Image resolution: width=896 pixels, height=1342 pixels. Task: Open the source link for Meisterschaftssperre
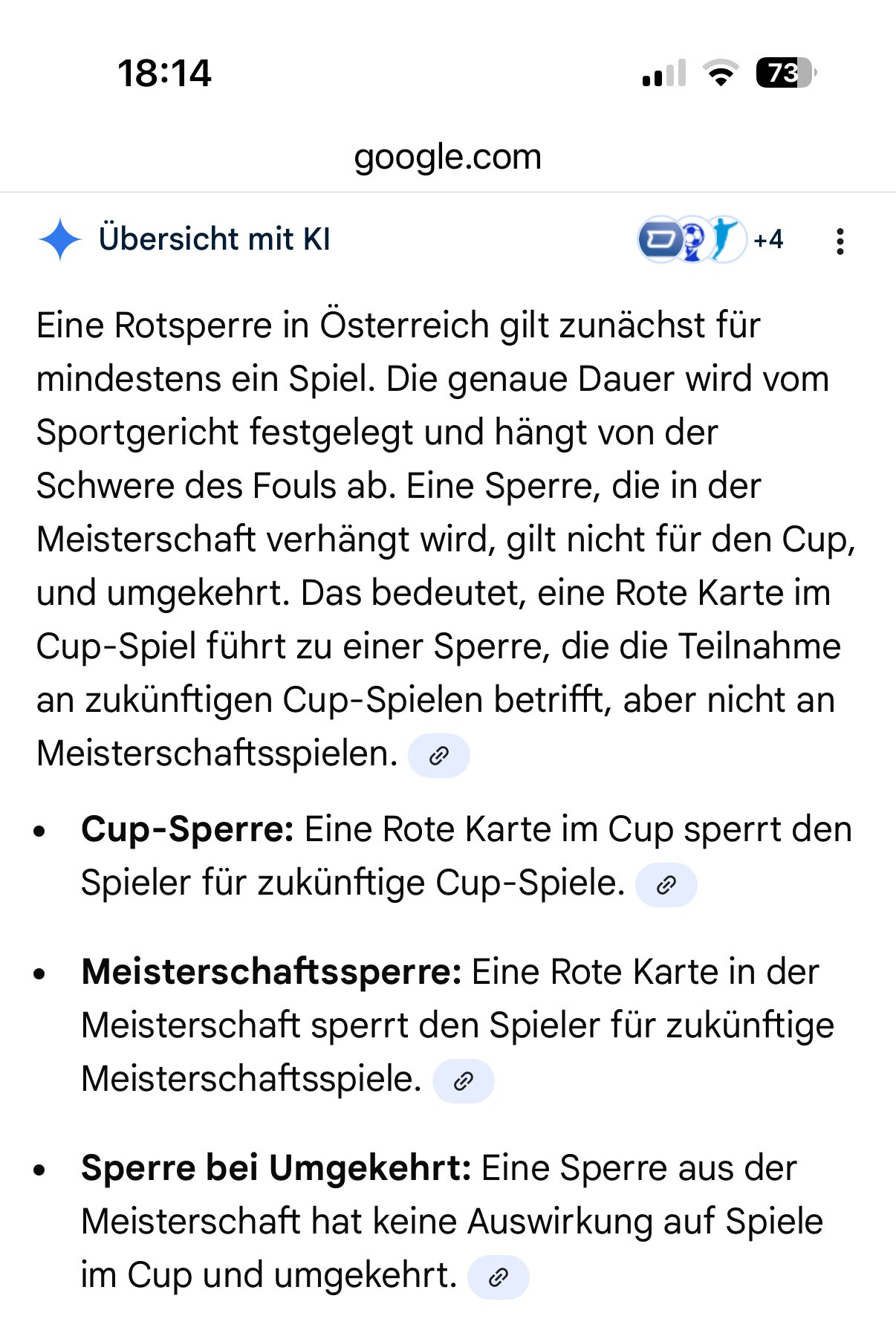pyautogui.click(x=463, y=1080)
